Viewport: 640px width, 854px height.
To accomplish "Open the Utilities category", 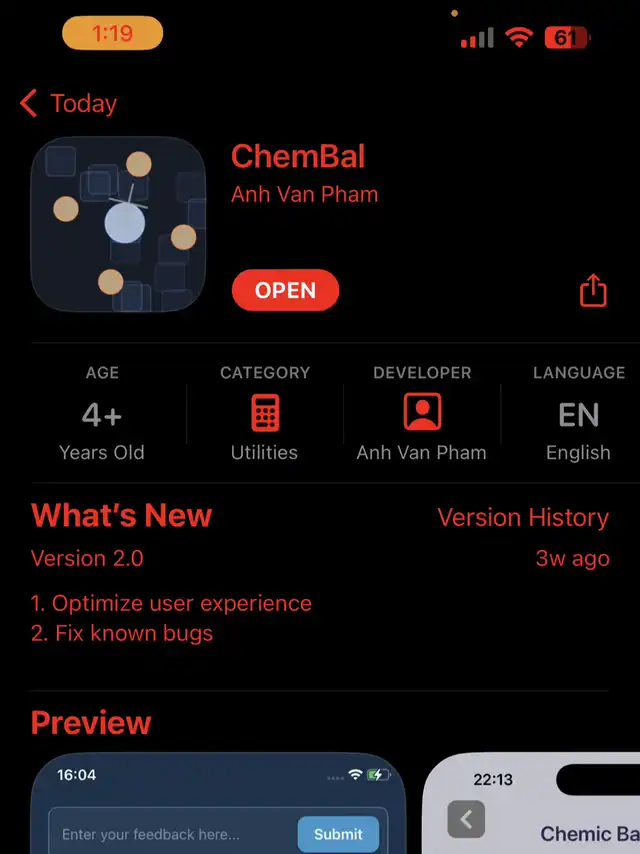I will tap(264, 414).
